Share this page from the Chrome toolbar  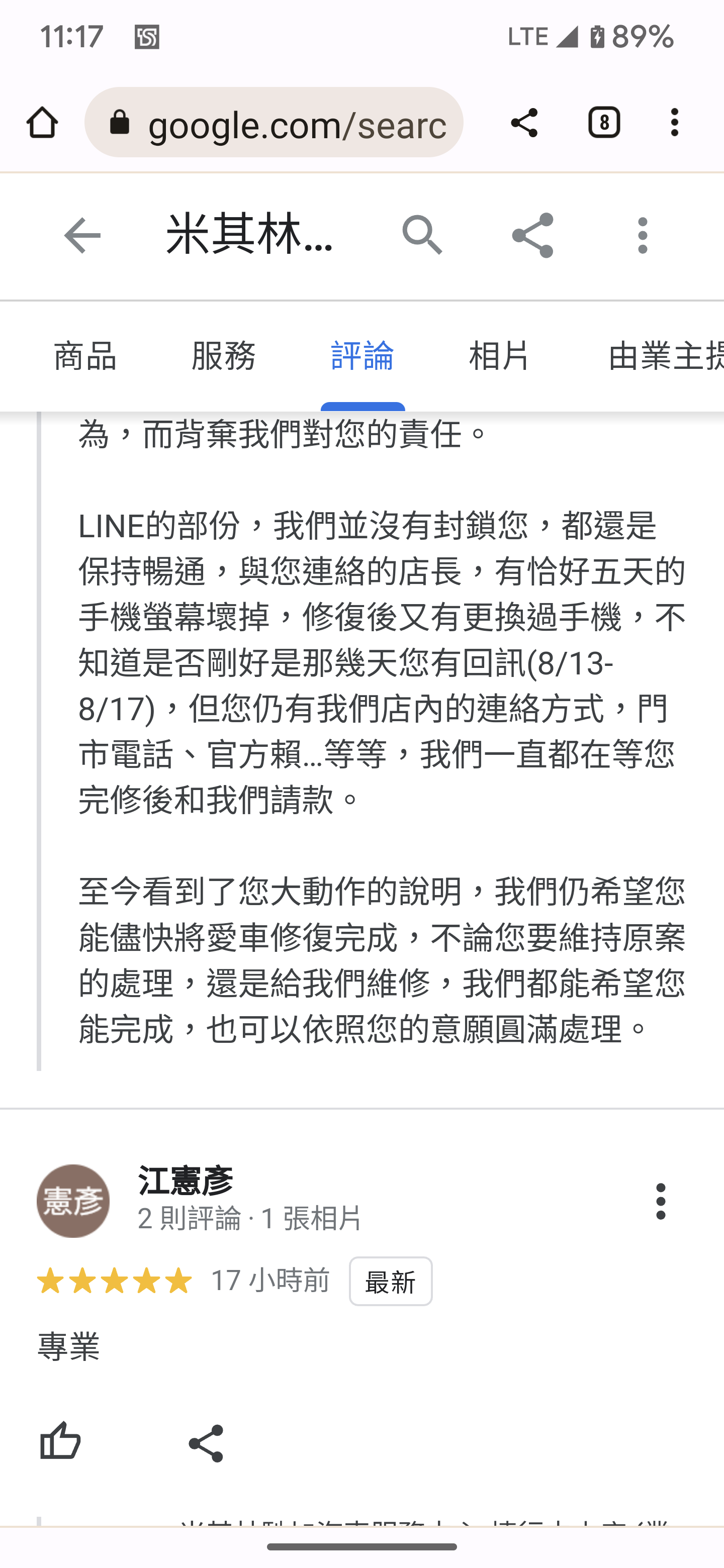(524, 123)
